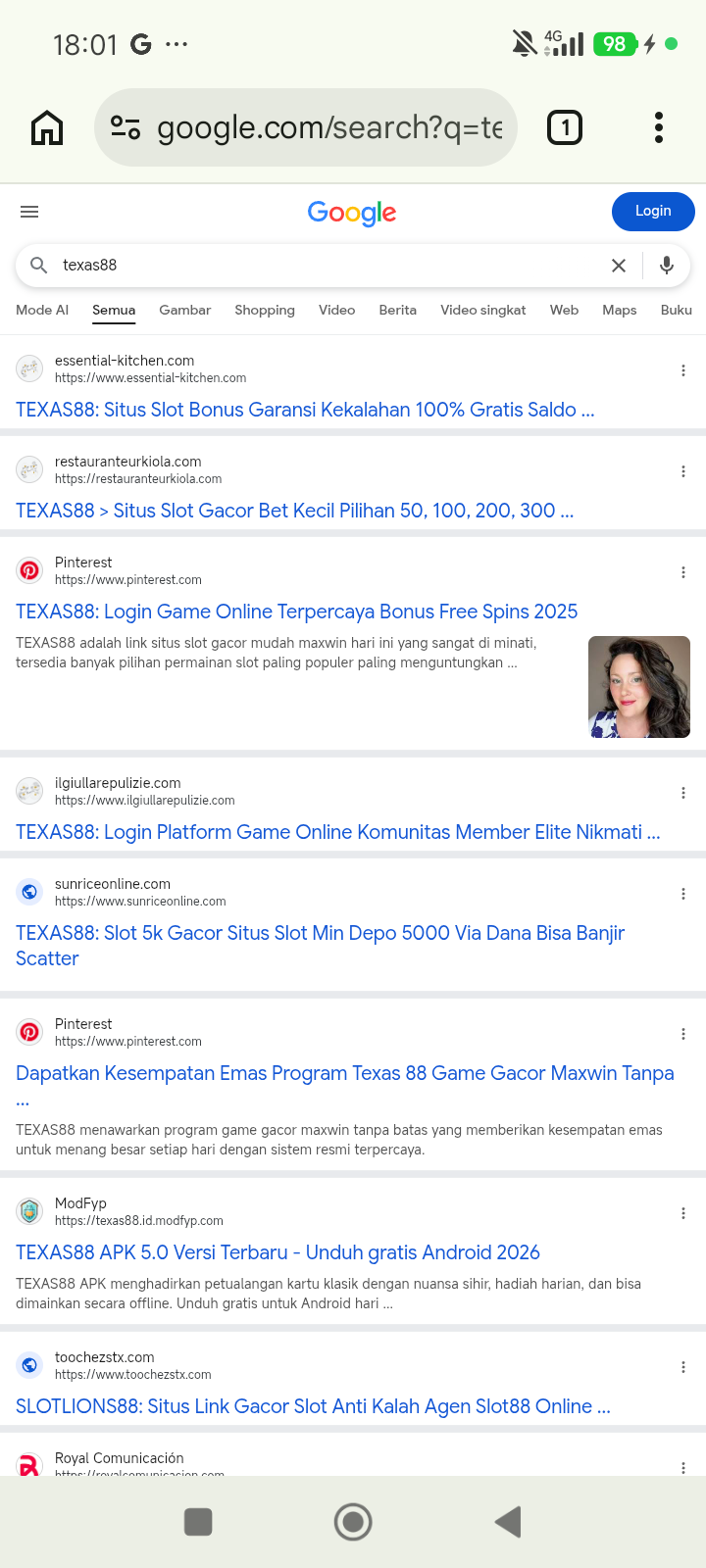
Task: Open the browser home page icon
Action: pos(47,127)
